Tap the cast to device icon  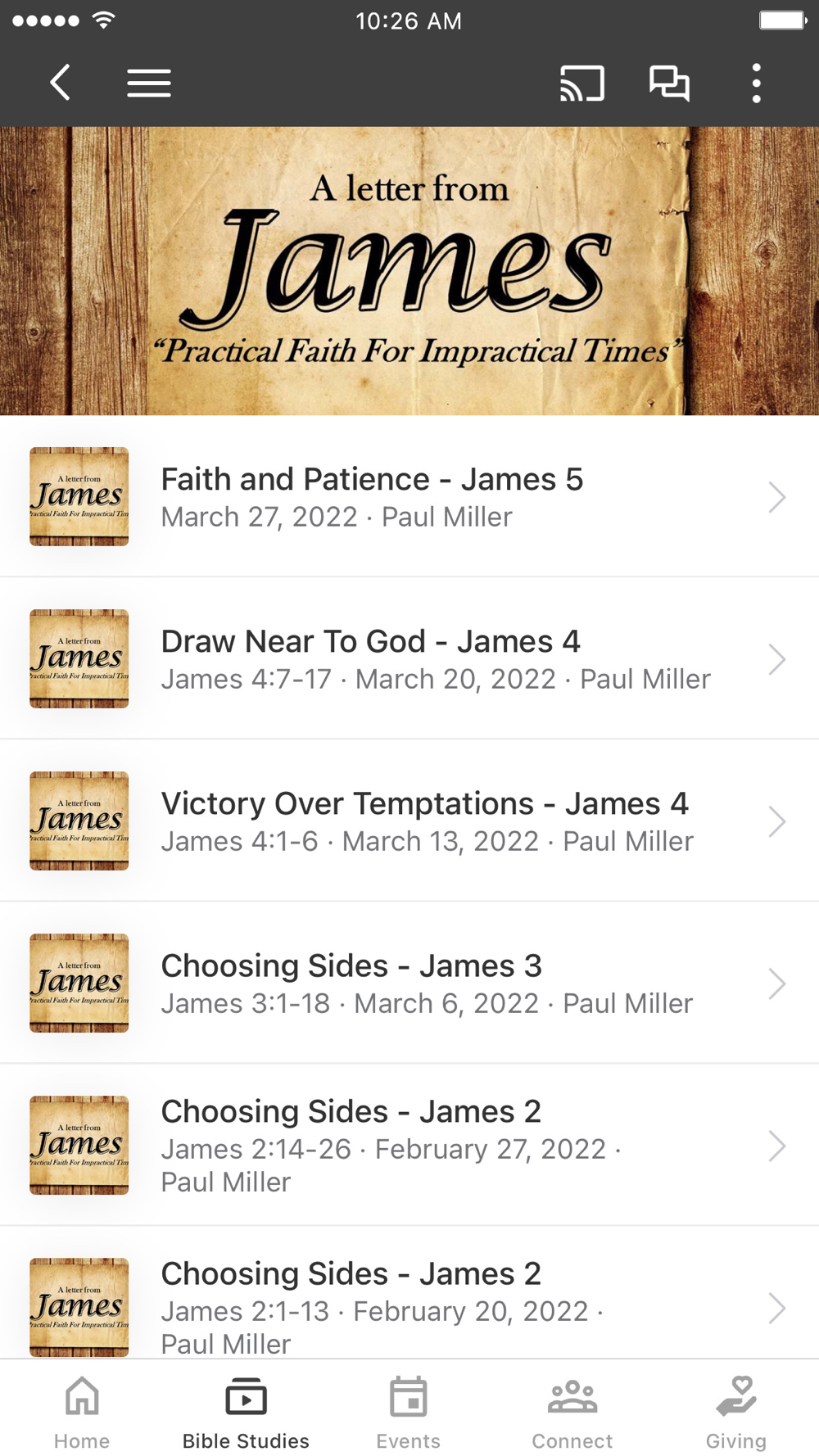(581, 83)
